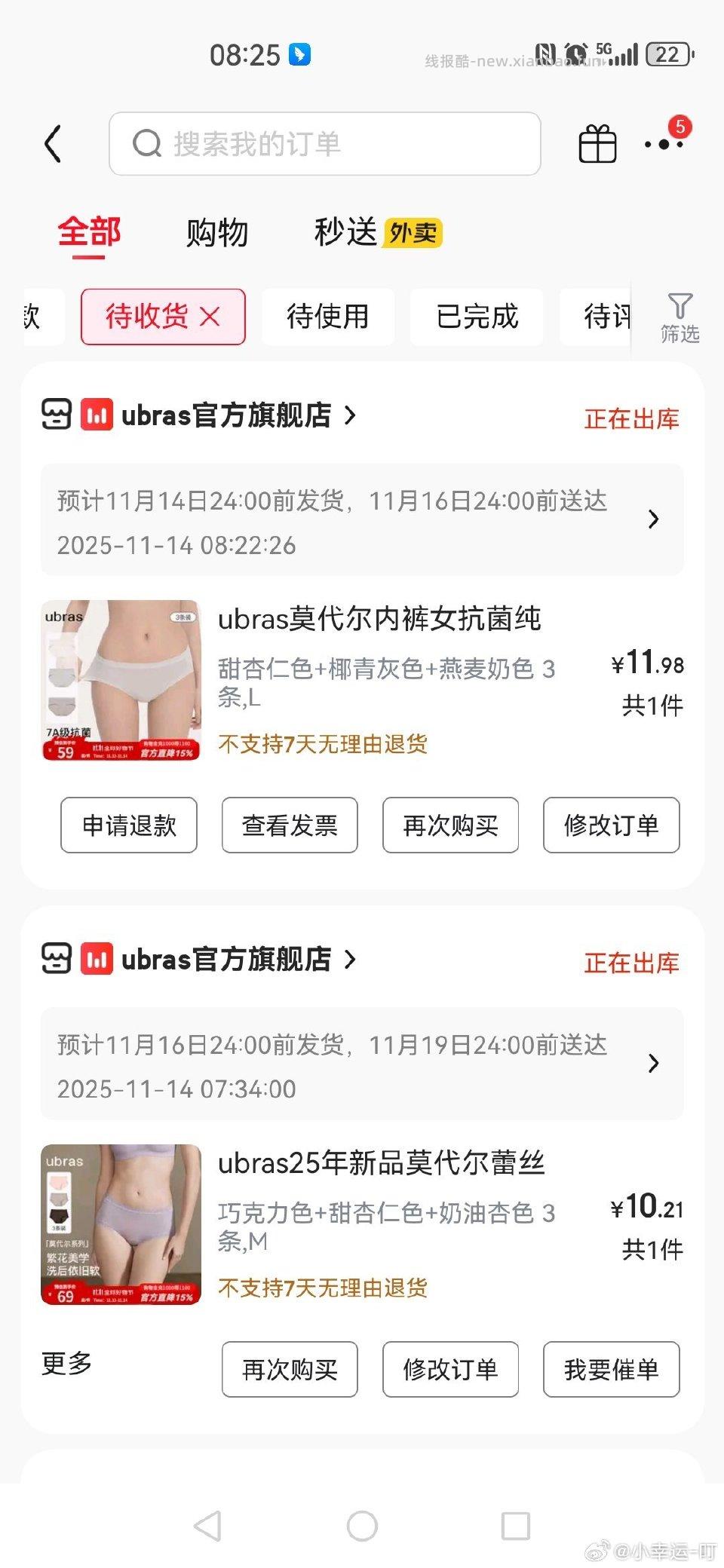Tap the back arrow to return

53,143
